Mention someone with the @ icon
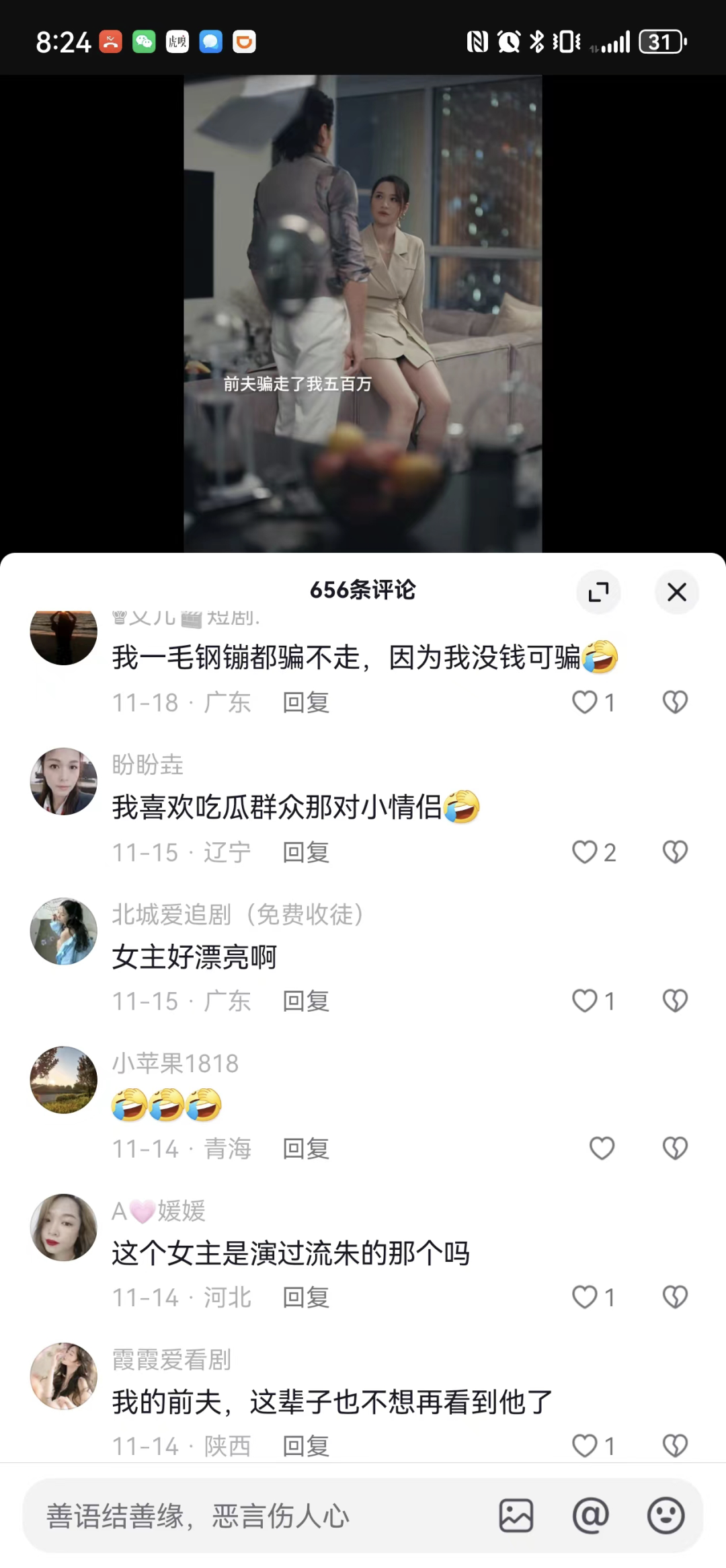The width and height of the screenshot is (726, 1568). pos(591,1516)
